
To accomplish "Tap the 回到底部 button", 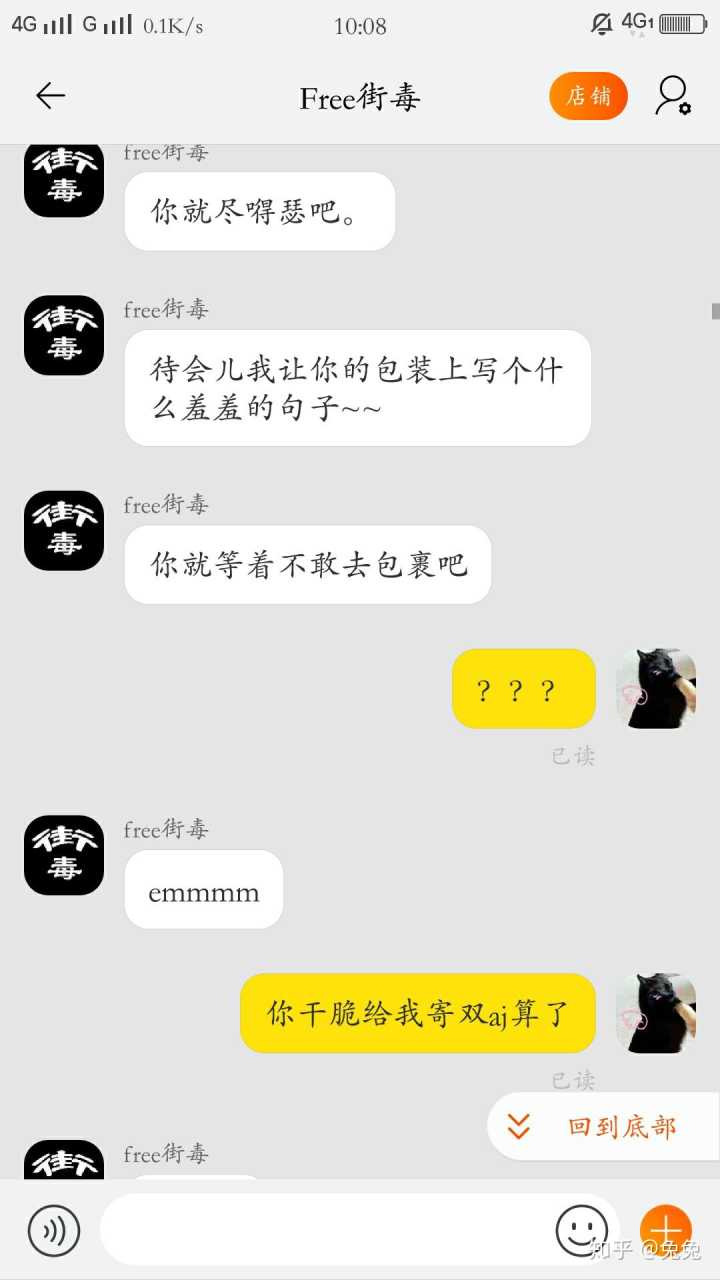I will (x=603, y=1127).
